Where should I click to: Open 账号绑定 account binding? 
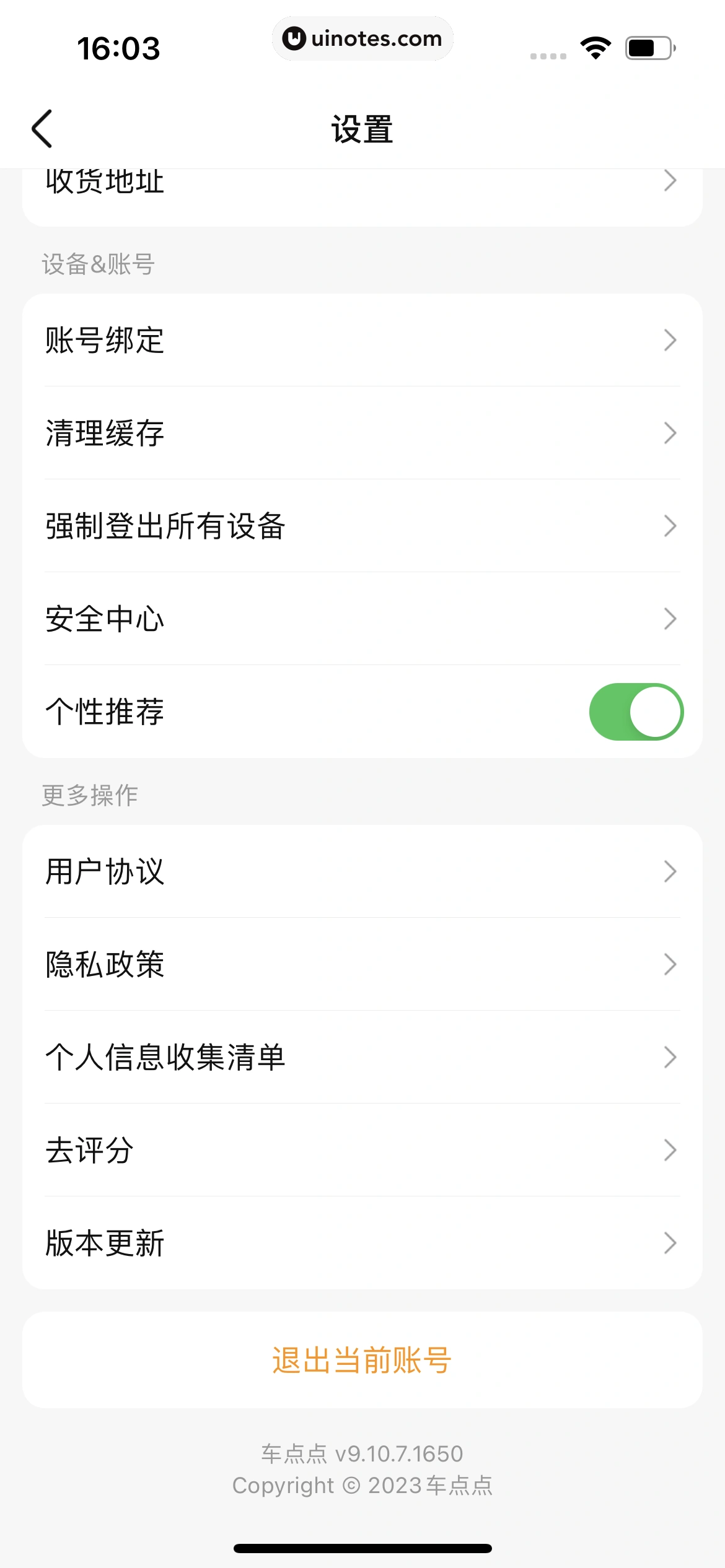click(x=362, y=340)
